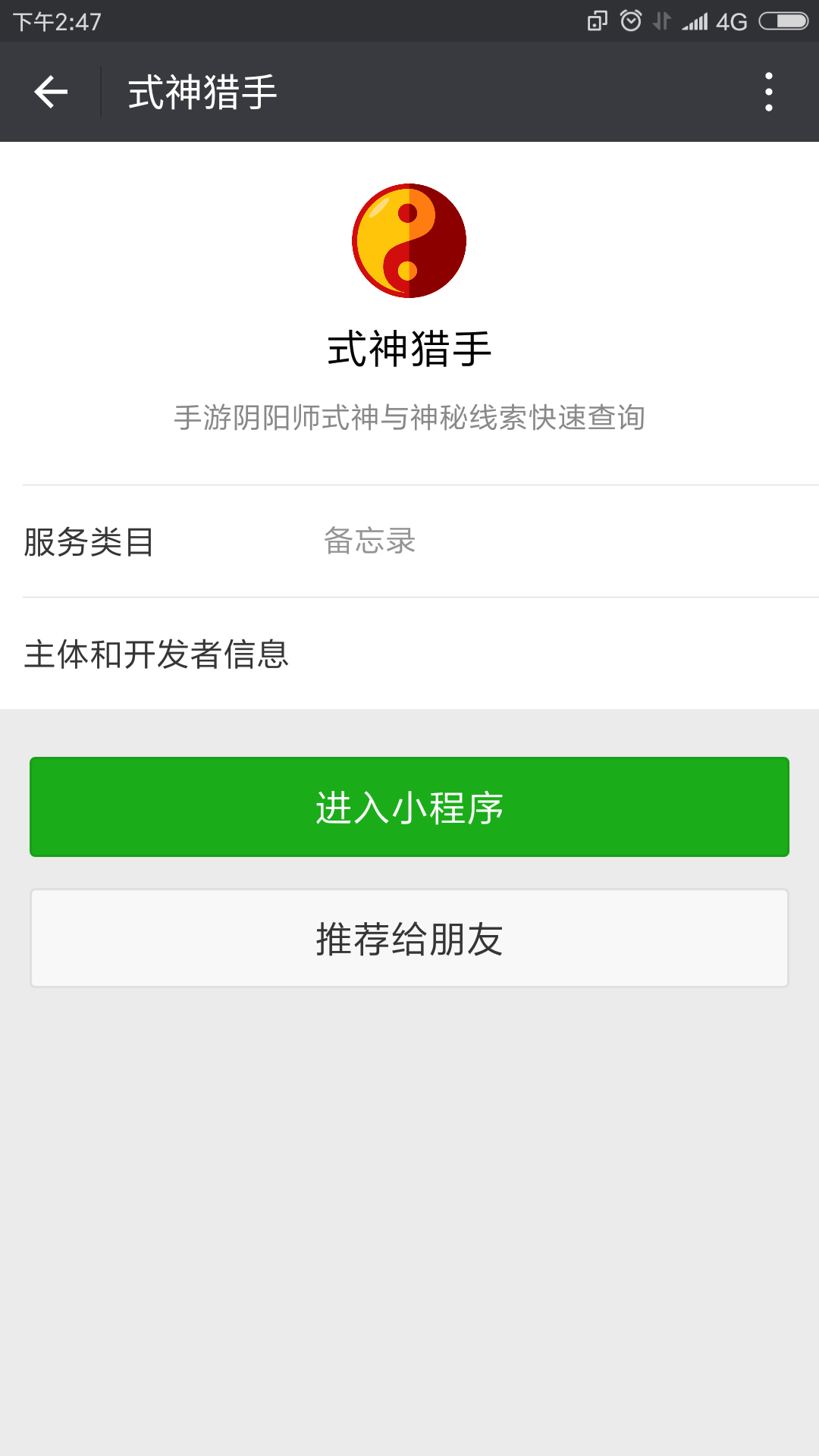Screen dimensions: 819x1456
Task: Go back using the top arrow
Action: click(51, 92)
